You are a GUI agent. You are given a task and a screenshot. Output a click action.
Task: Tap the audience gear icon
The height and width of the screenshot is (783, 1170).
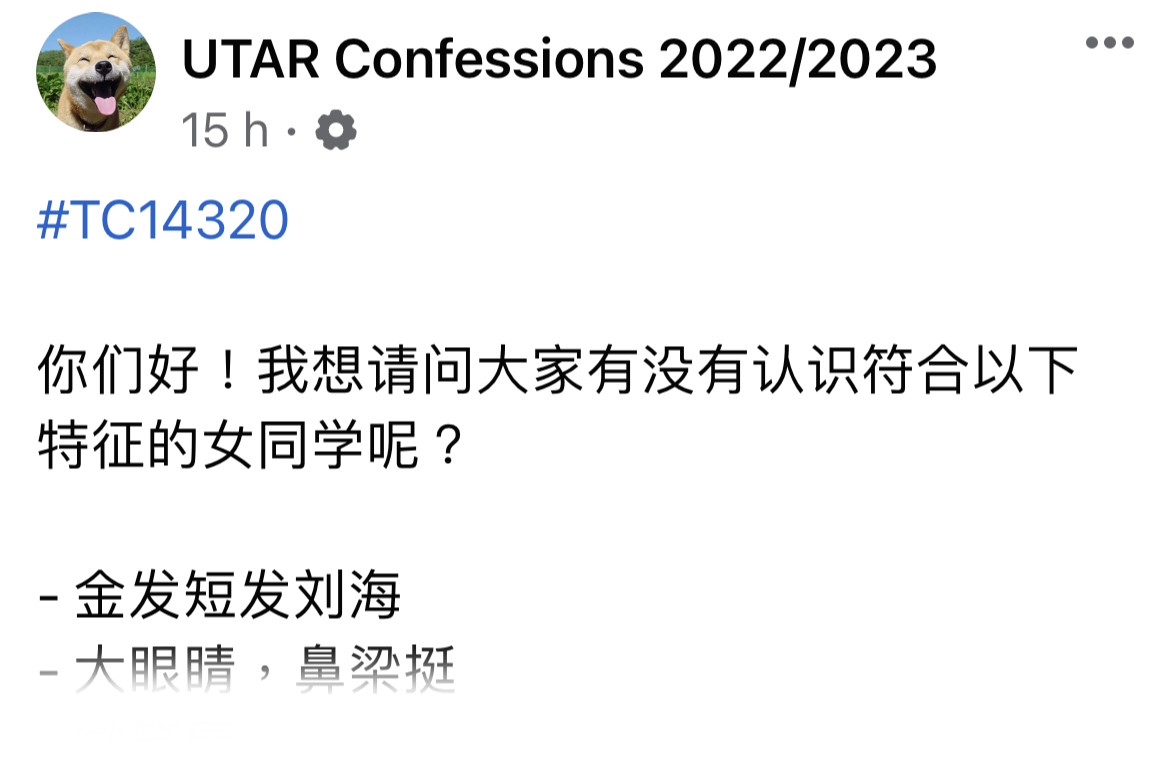(336, 131)
